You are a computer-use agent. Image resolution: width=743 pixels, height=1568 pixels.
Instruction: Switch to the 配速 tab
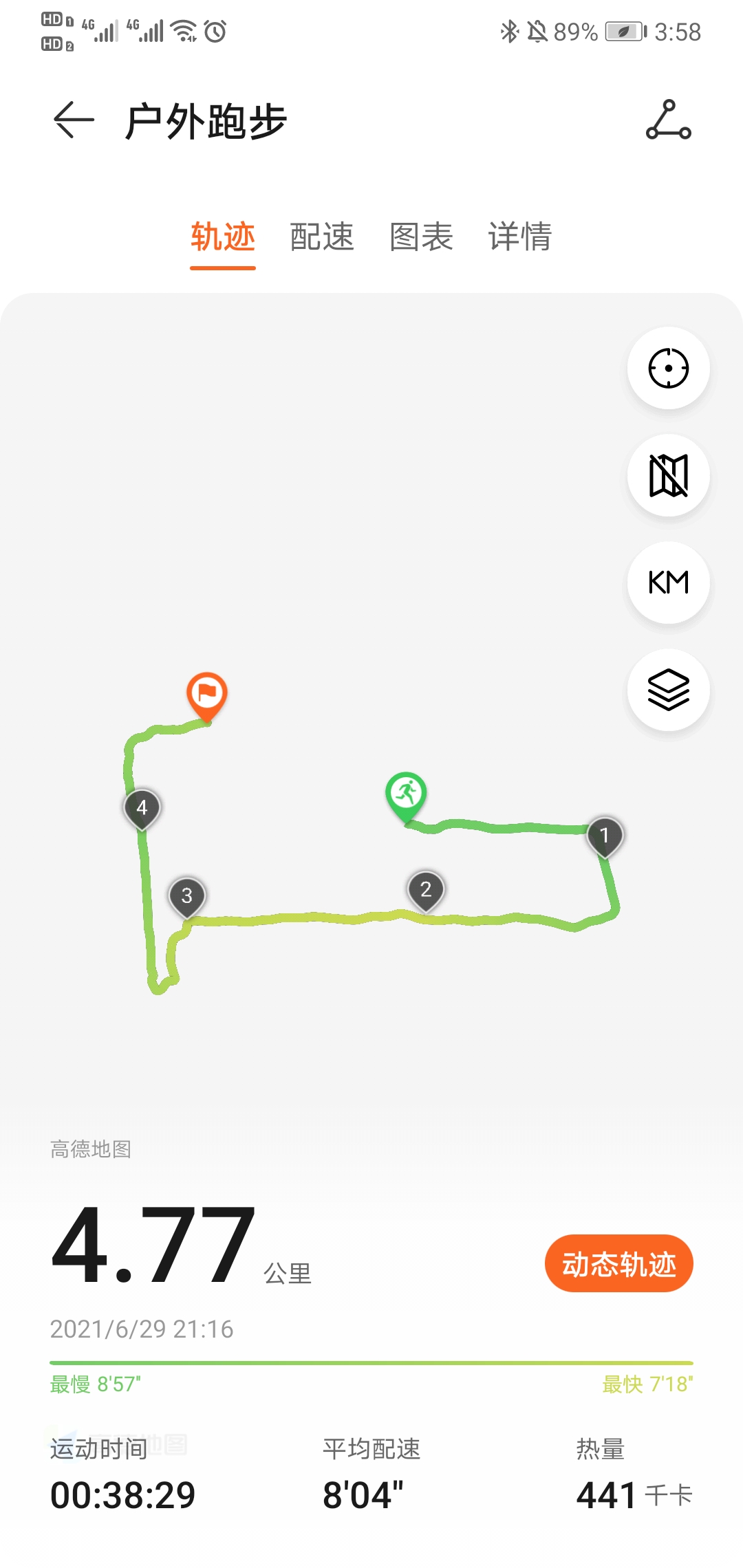pyautogui.click(x=321, y=237)
